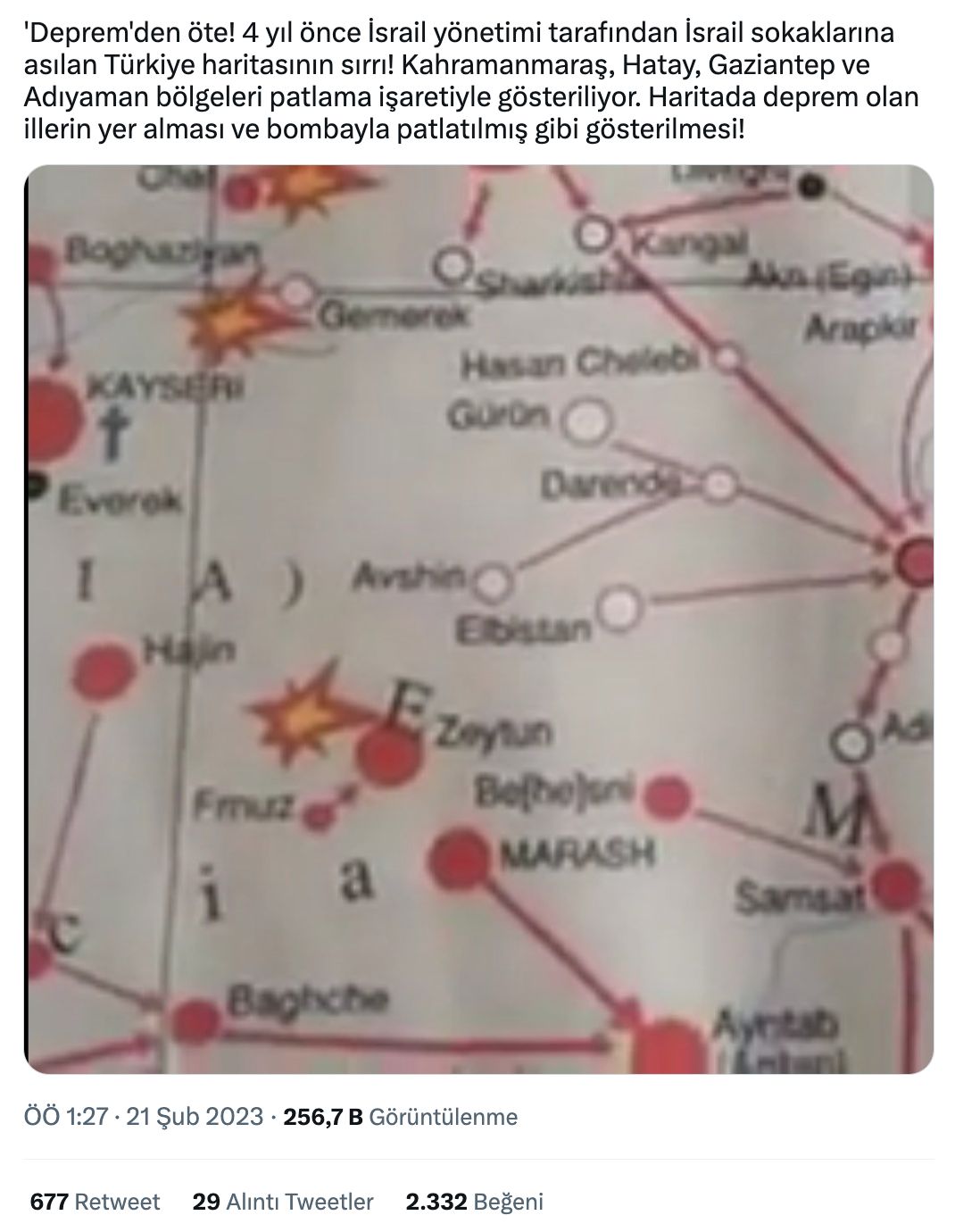Tap the 21 Şub 2023 timestamp

coord(195,1117)
